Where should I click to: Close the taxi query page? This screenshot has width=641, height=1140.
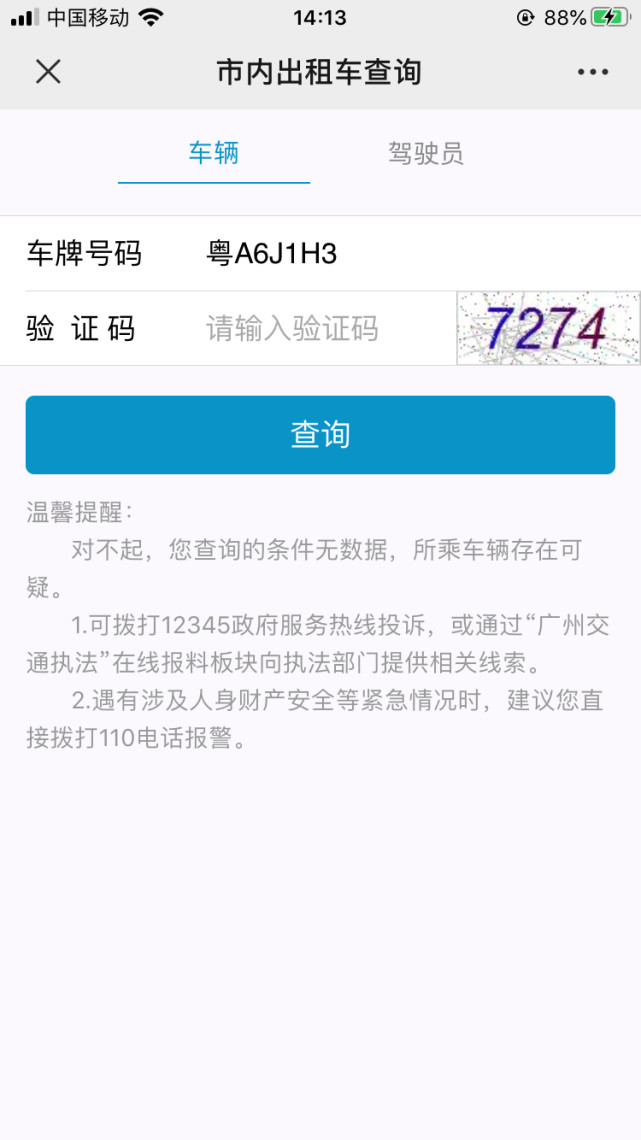click(48, 72)
